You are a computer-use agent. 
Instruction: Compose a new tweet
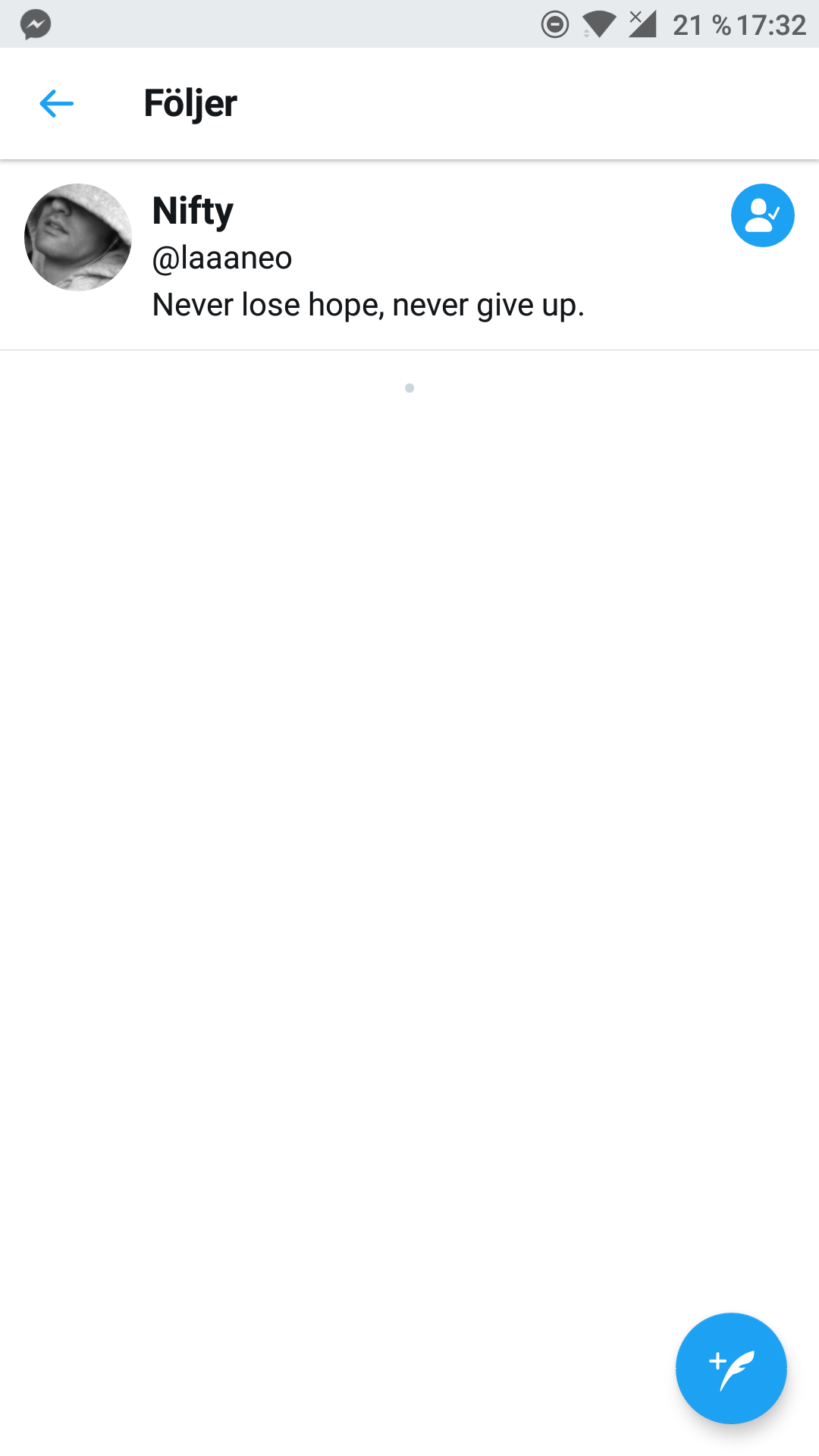point(731,1368)
